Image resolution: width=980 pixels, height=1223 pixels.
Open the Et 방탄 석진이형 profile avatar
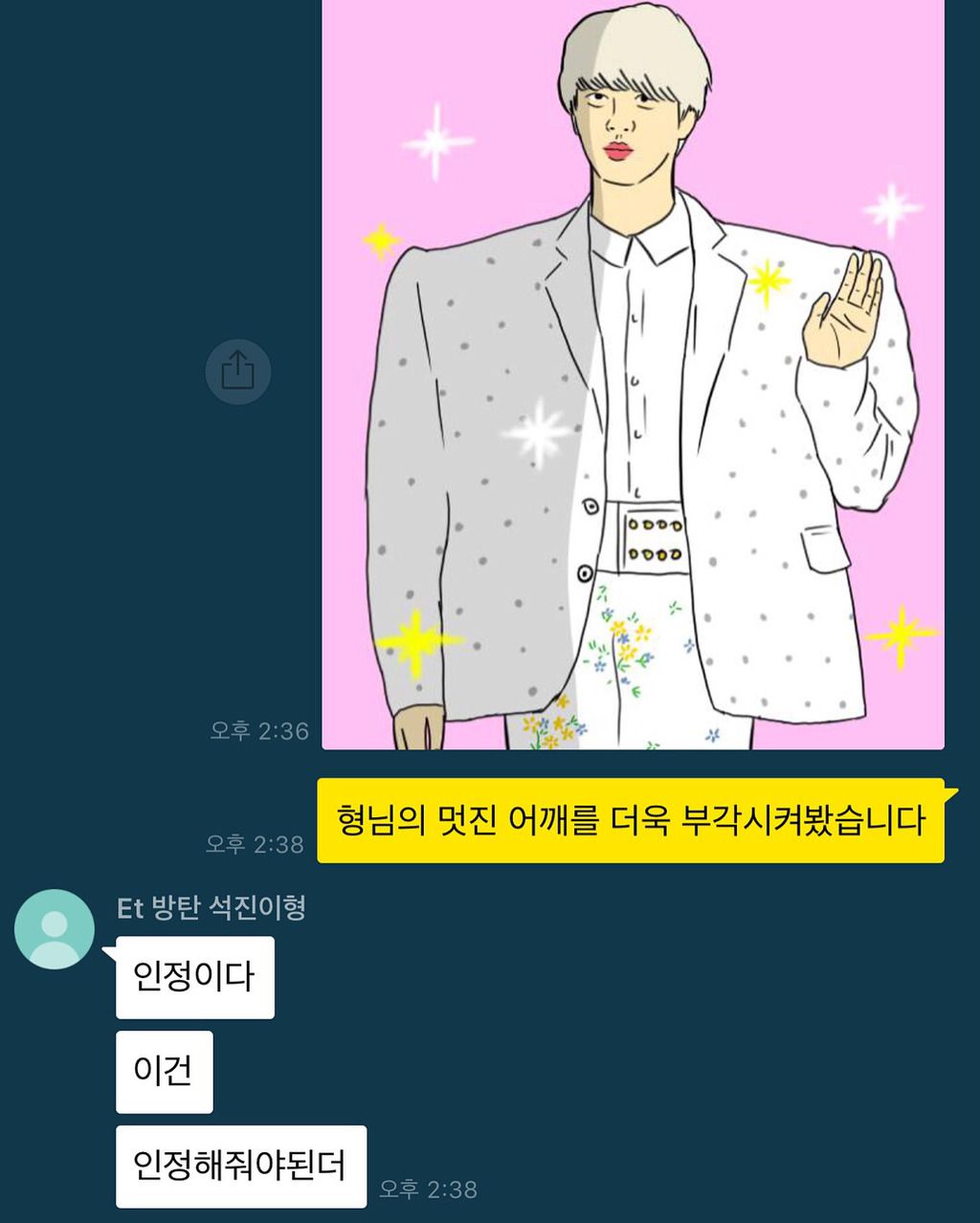[x=55, y=929]
